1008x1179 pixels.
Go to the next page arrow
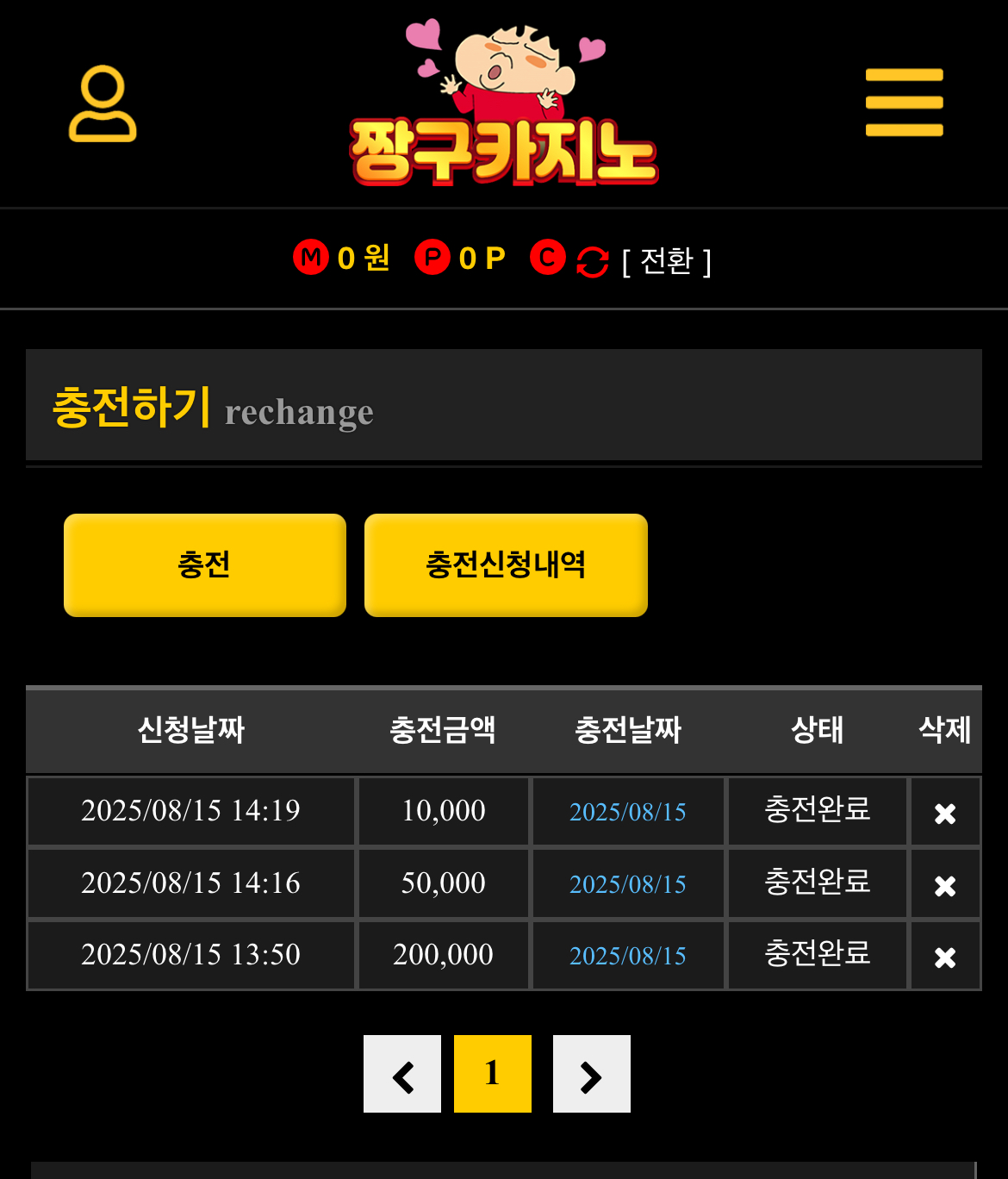click(592, 1074)
